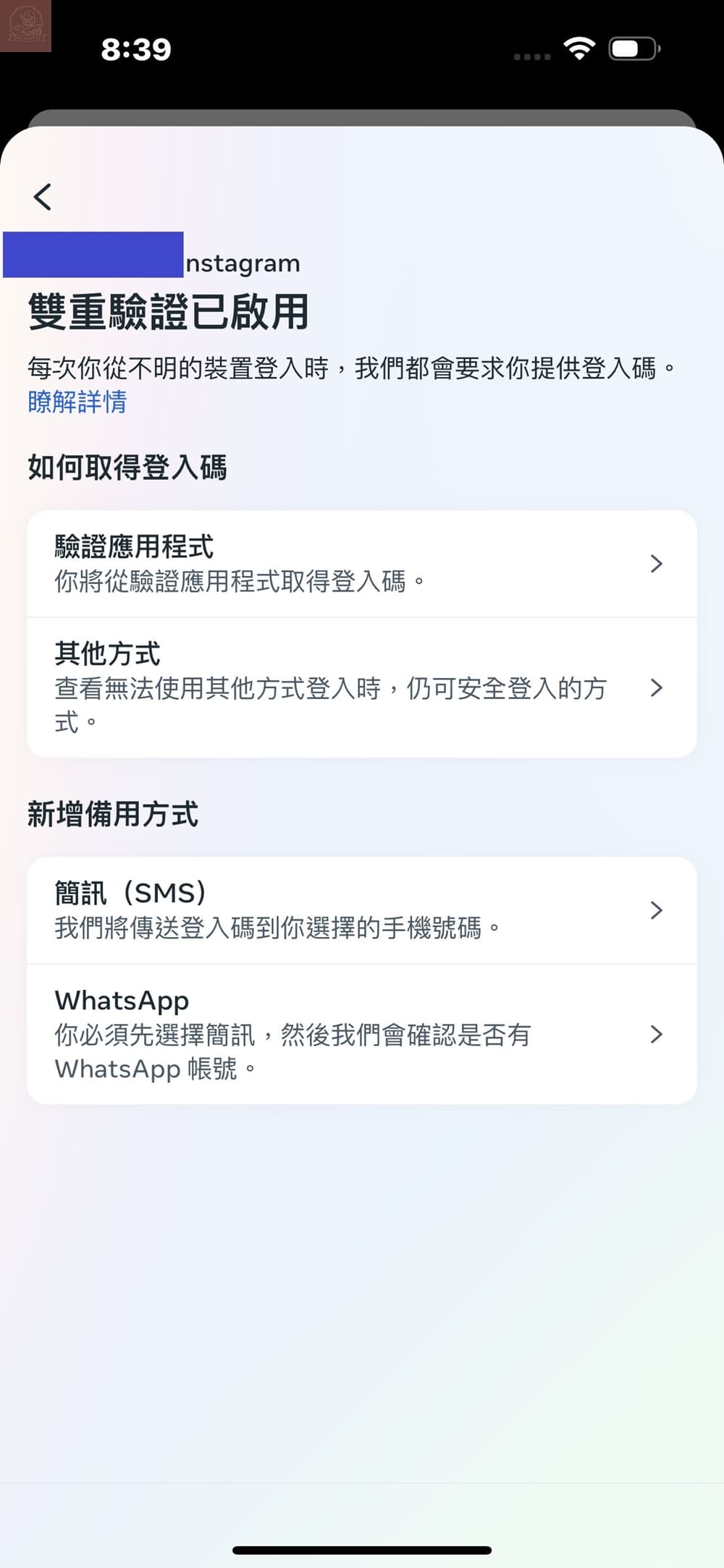Tap the chevron next to 驗證應用程式
The width and height of the screenshot is (724, 1568).
coord(657,563)
